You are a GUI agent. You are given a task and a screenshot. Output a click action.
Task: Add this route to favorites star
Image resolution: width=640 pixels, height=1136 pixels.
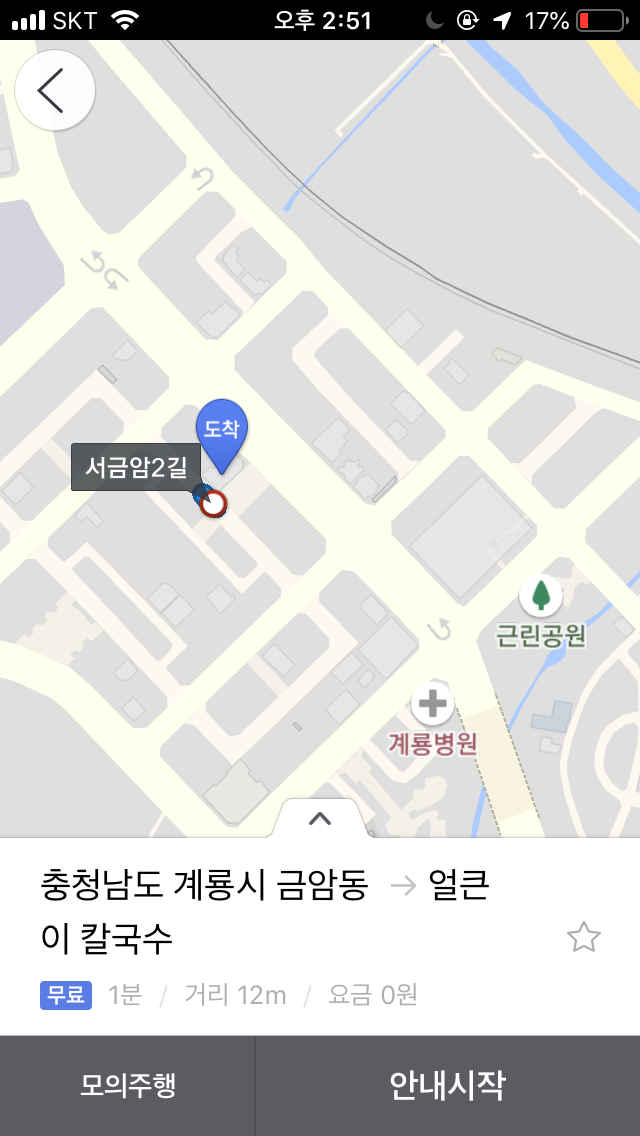point(583,937)
